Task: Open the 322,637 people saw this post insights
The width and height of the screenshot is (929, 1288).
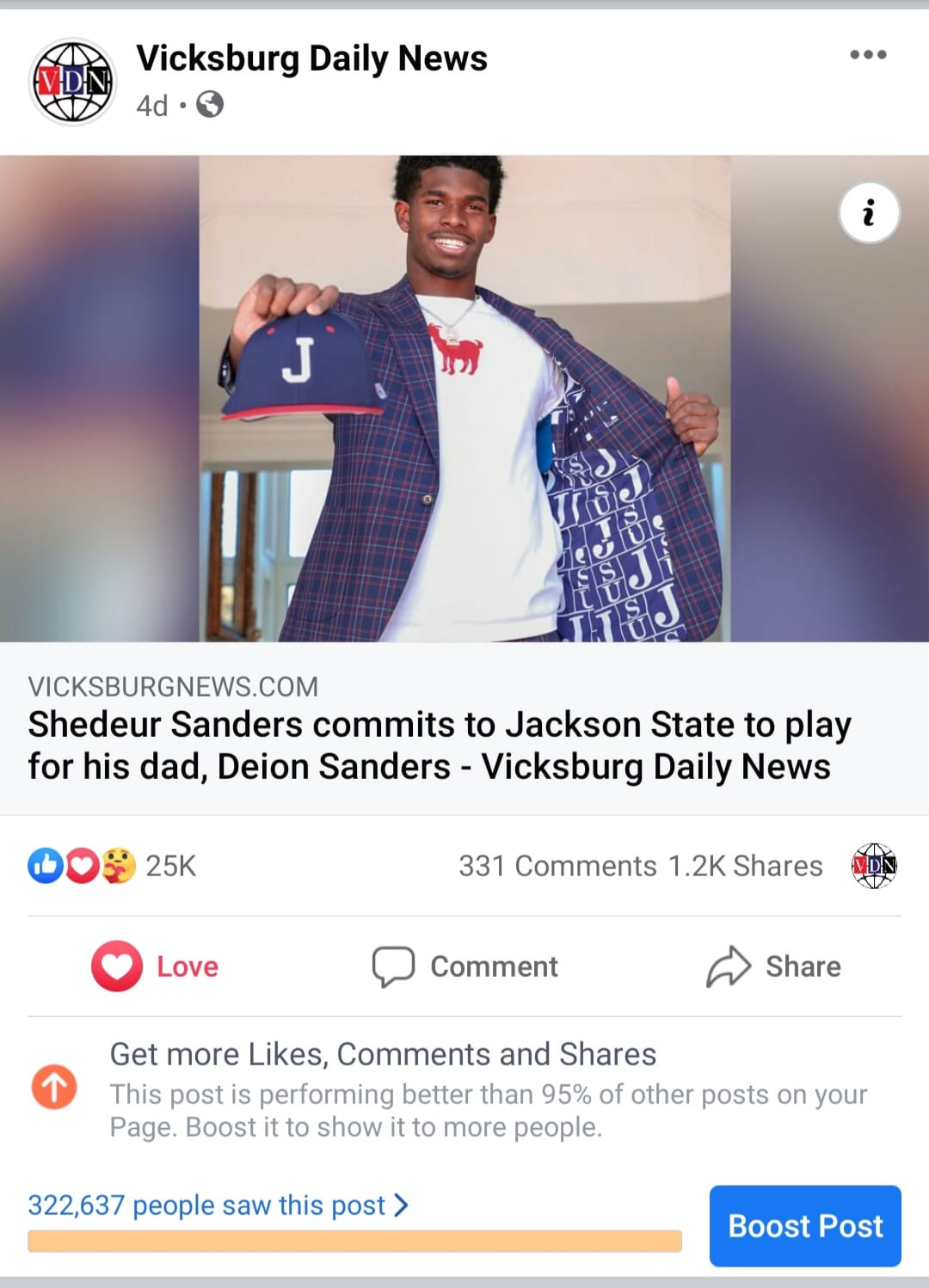Action: coord(217,1205)
